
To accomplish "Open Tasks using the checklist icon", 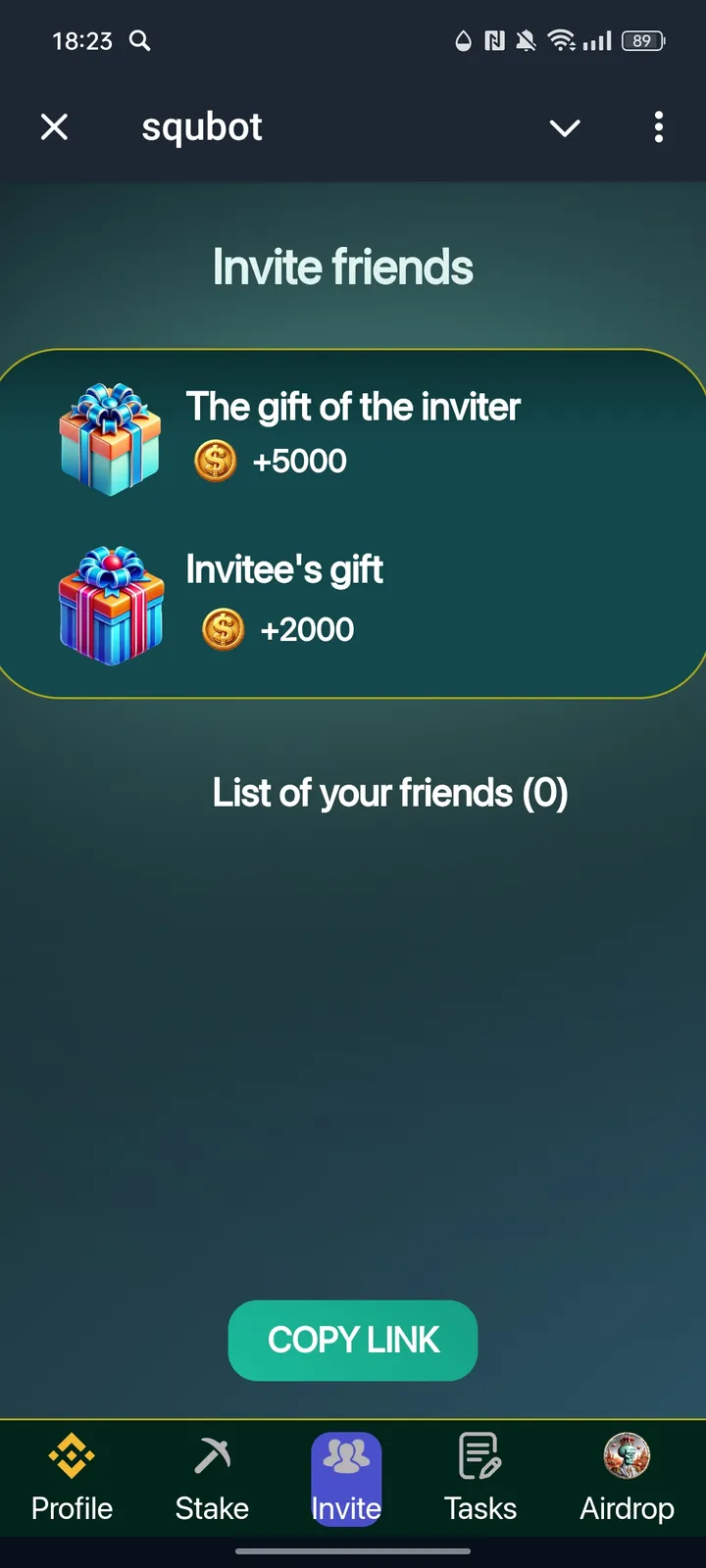I will click(x=479, y=1455).
